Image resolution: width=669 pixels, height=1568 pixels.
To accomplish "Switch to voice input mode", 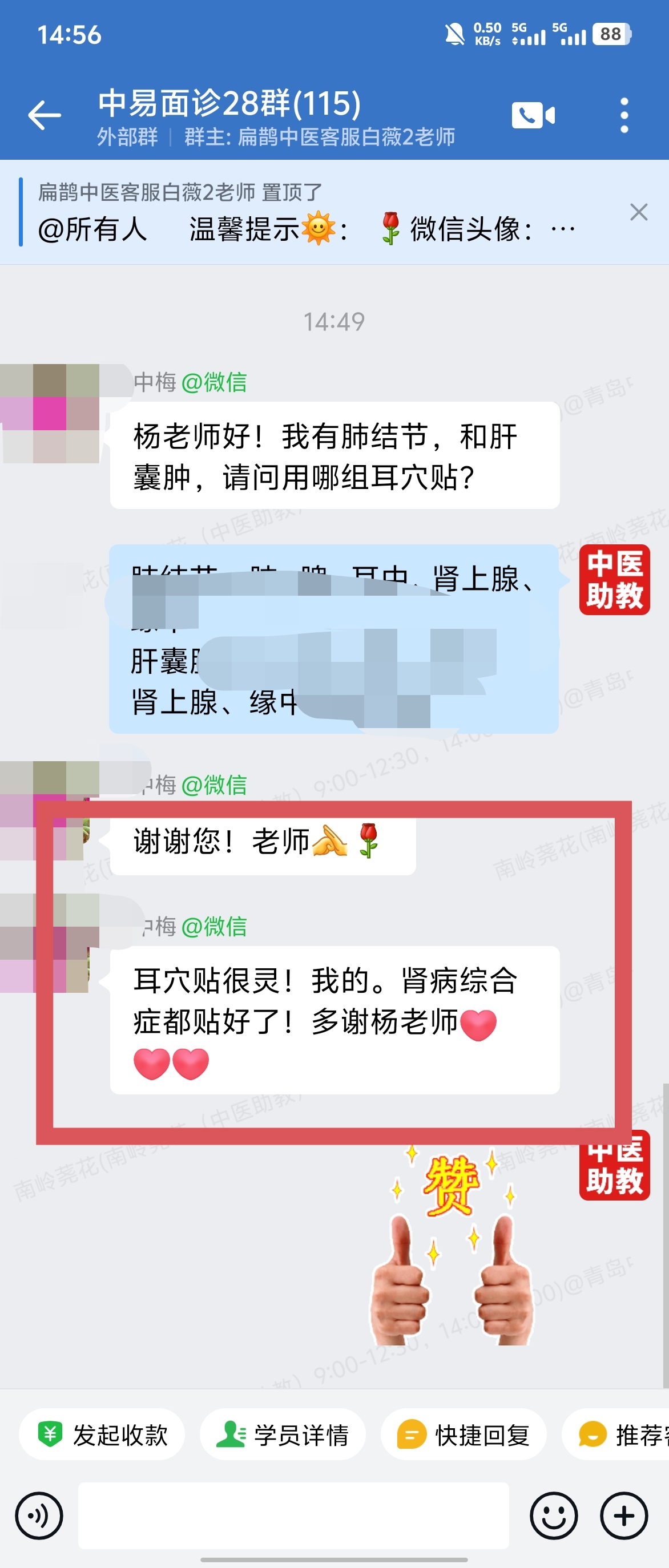I will point(39,1516).
